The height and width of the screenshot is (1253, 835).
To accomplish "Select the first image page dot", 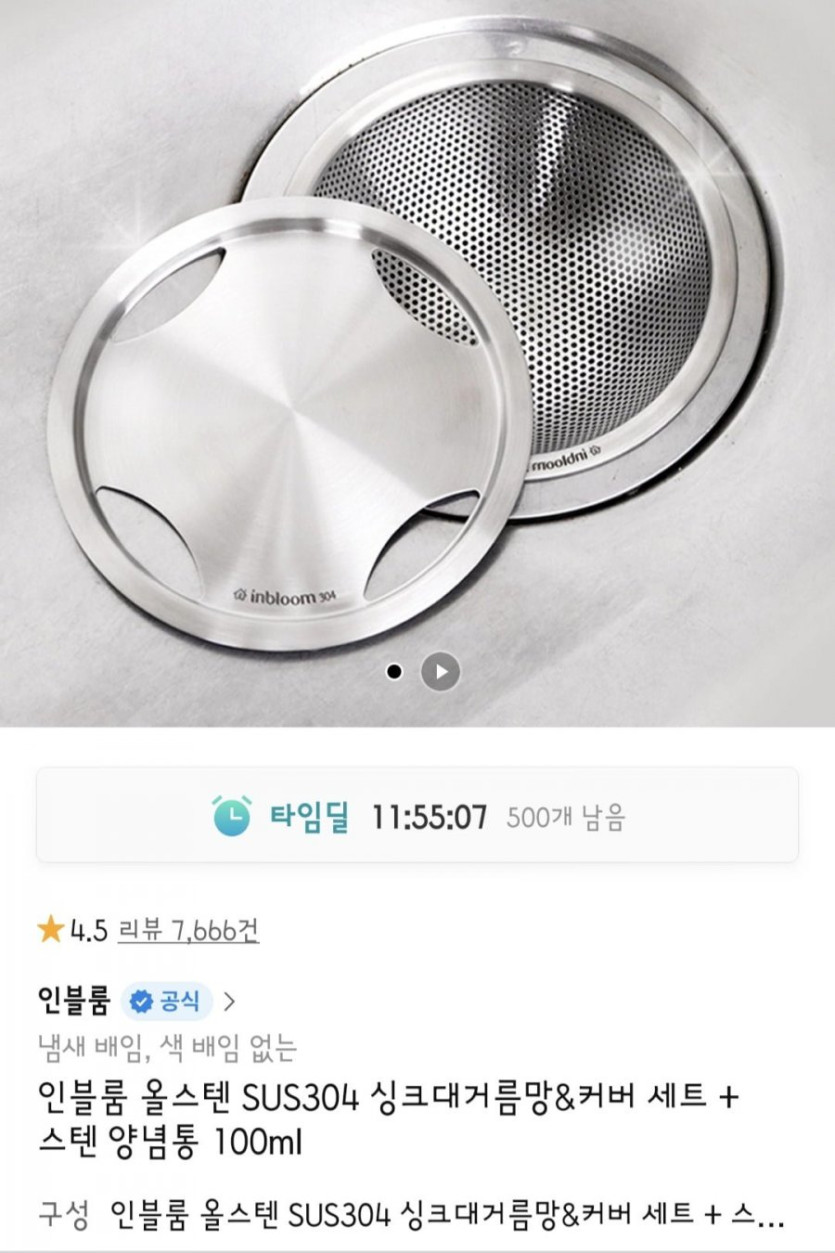I will coord(394,672).
